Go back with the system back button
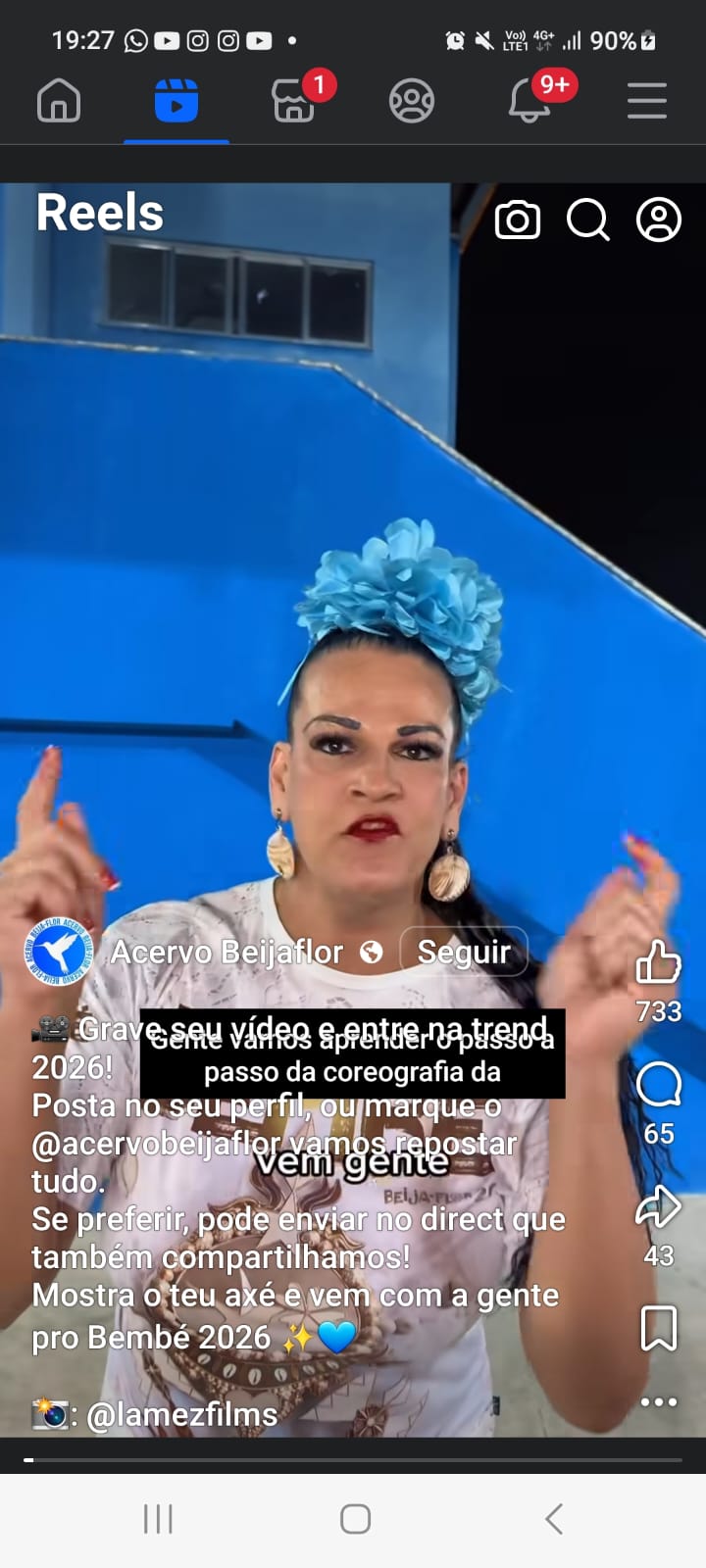 point(554,1519)
